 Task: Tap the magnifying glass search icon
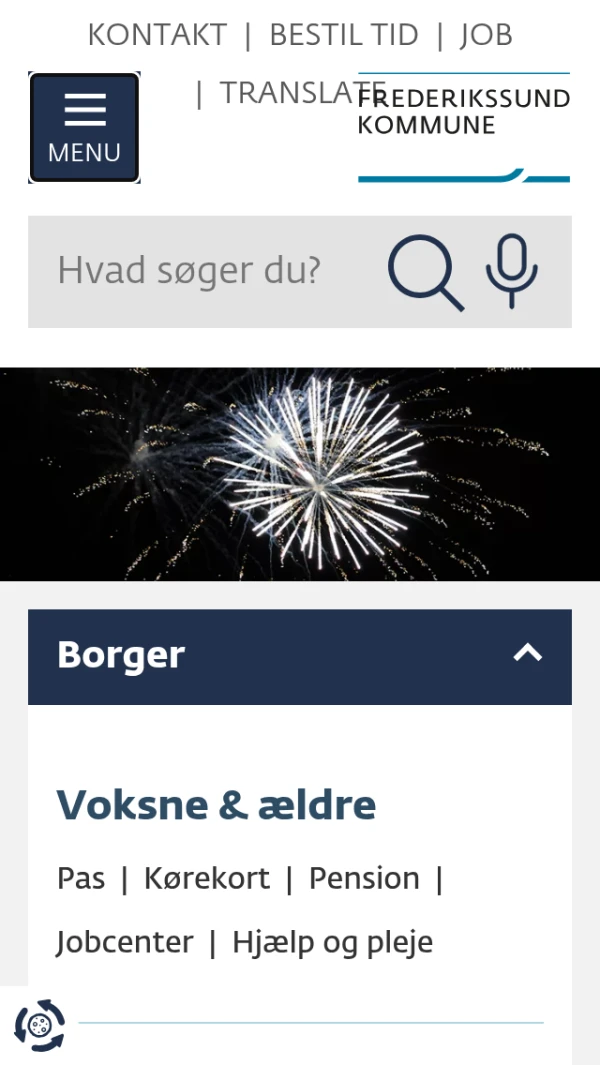click(425, 272)
